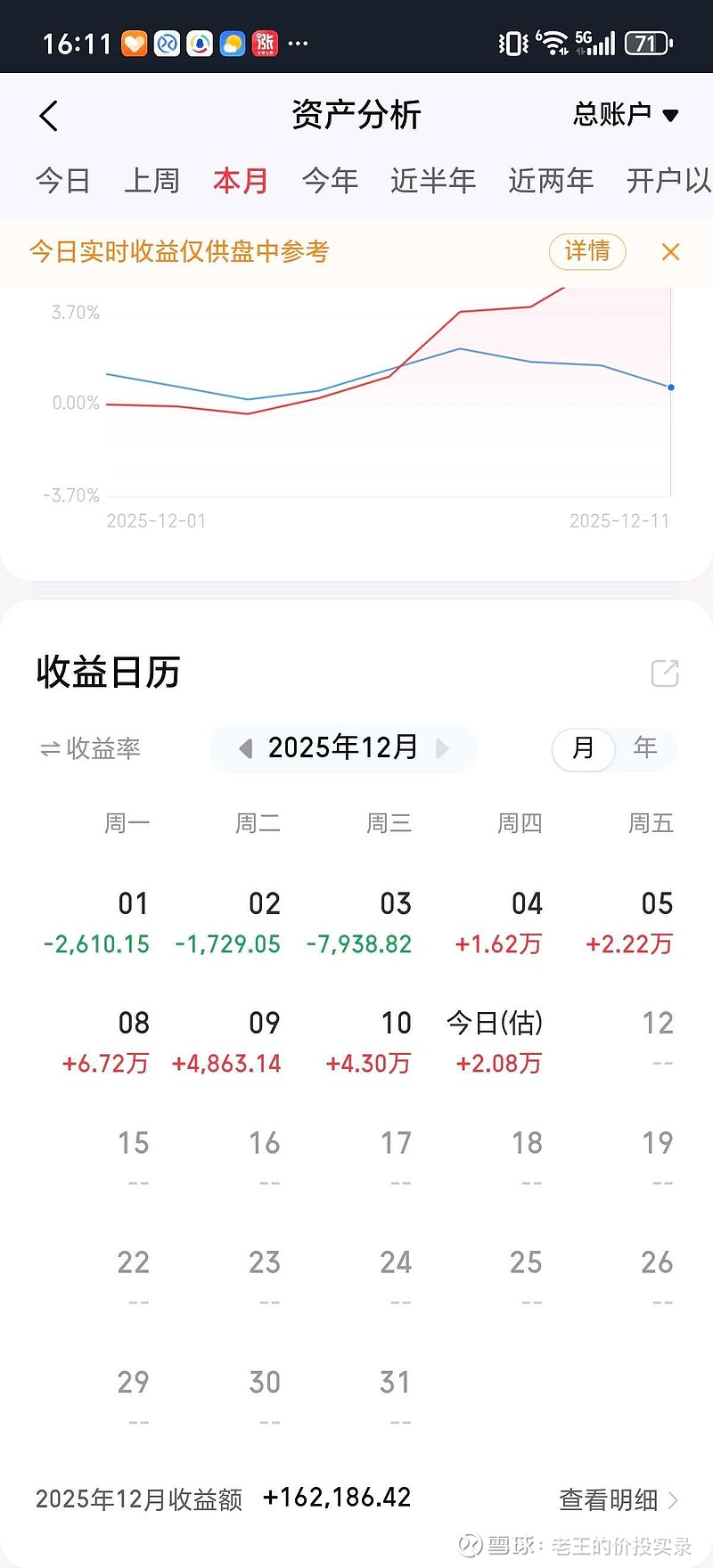Tap the back arrow icon
The image size is (713, 1568).
47,115
